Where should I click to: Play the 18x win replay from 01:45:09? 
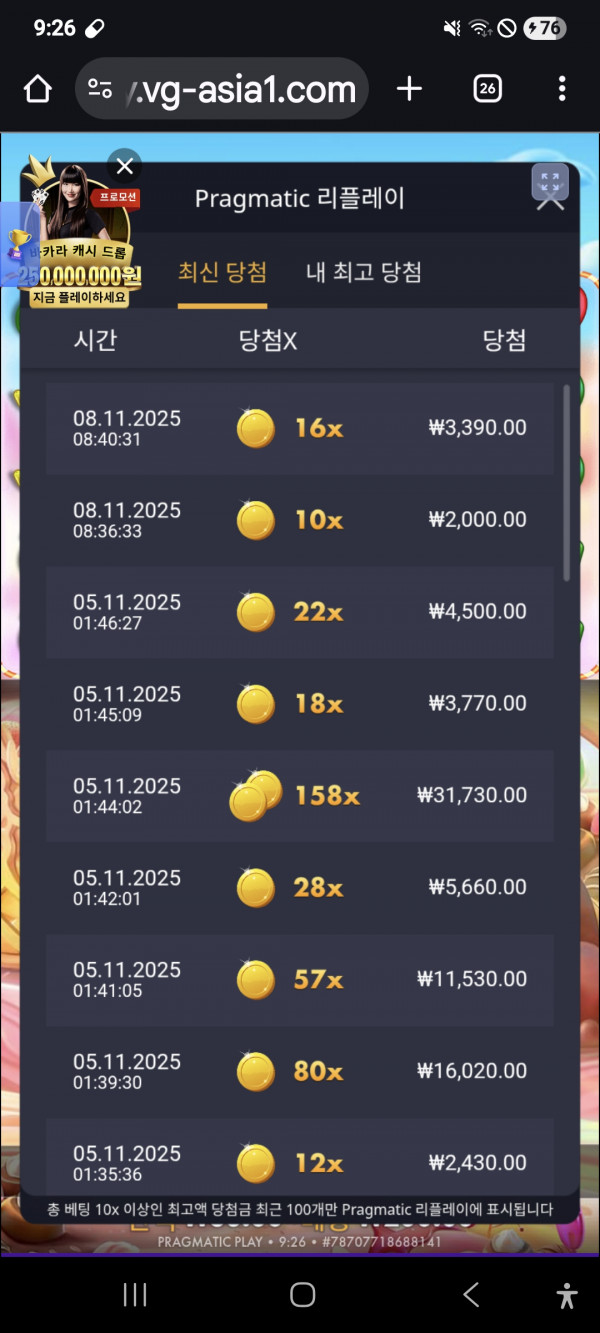click(299, 704)
